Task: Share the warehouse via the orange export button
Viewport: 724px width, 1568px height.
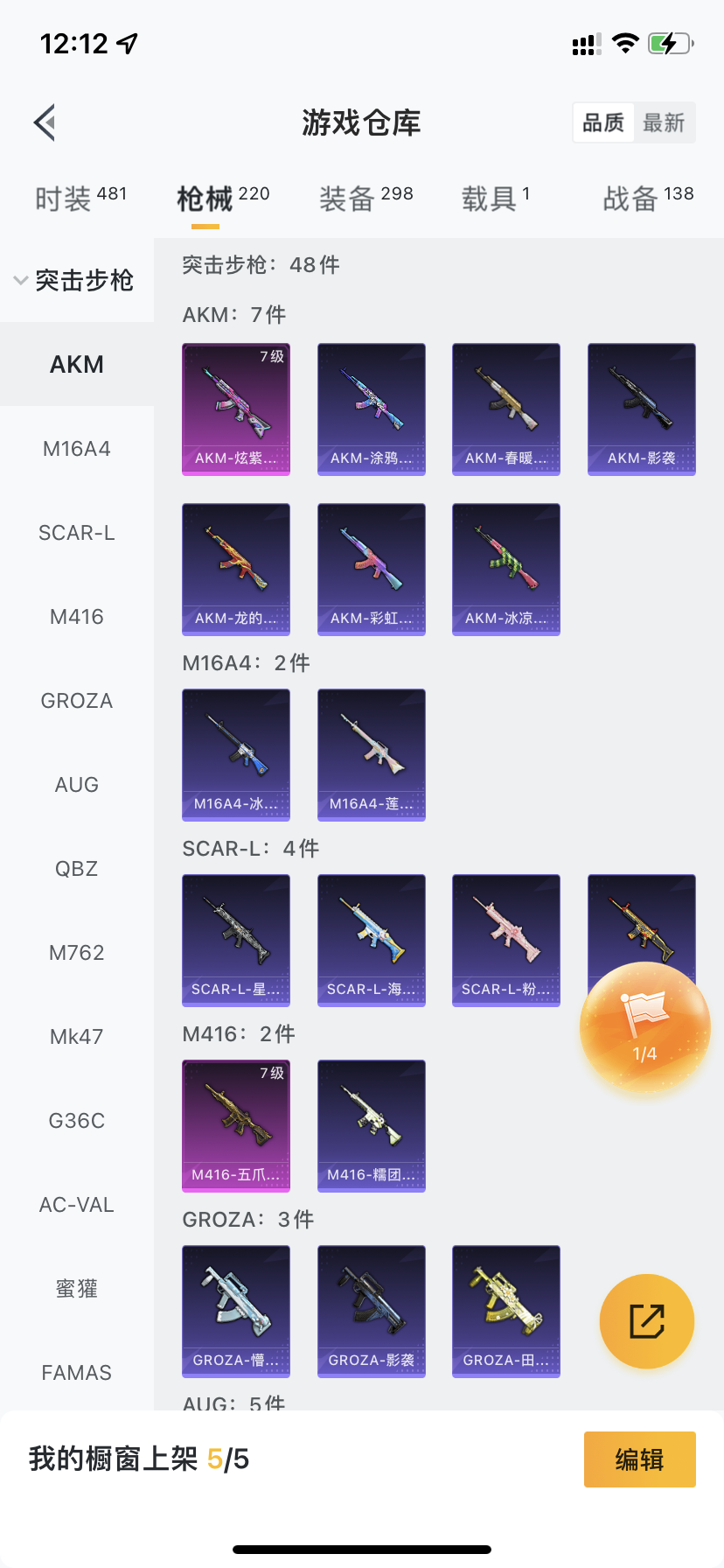Action: [647, 1321]
